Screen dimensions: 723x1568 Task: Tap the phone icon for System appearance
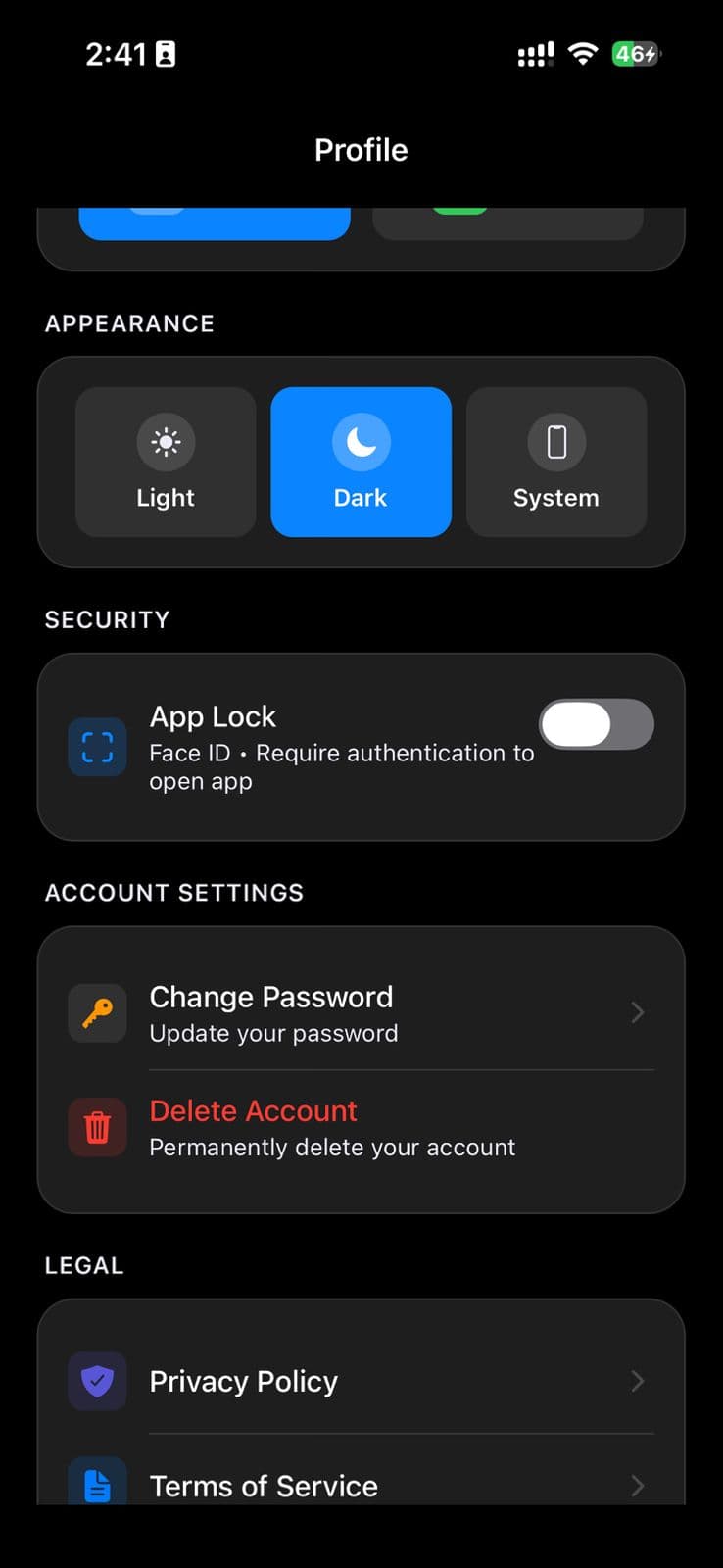(x=555, y=441)
